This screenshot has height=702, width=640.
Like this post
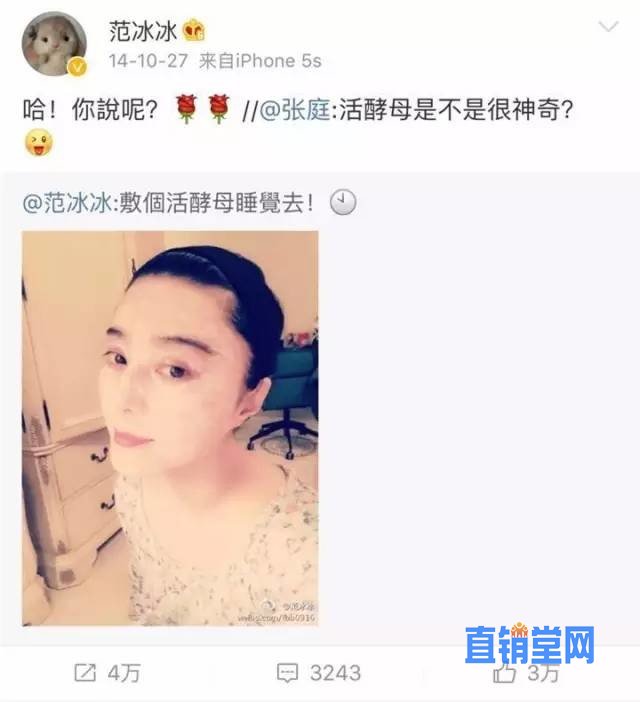(x=530, y=673)
